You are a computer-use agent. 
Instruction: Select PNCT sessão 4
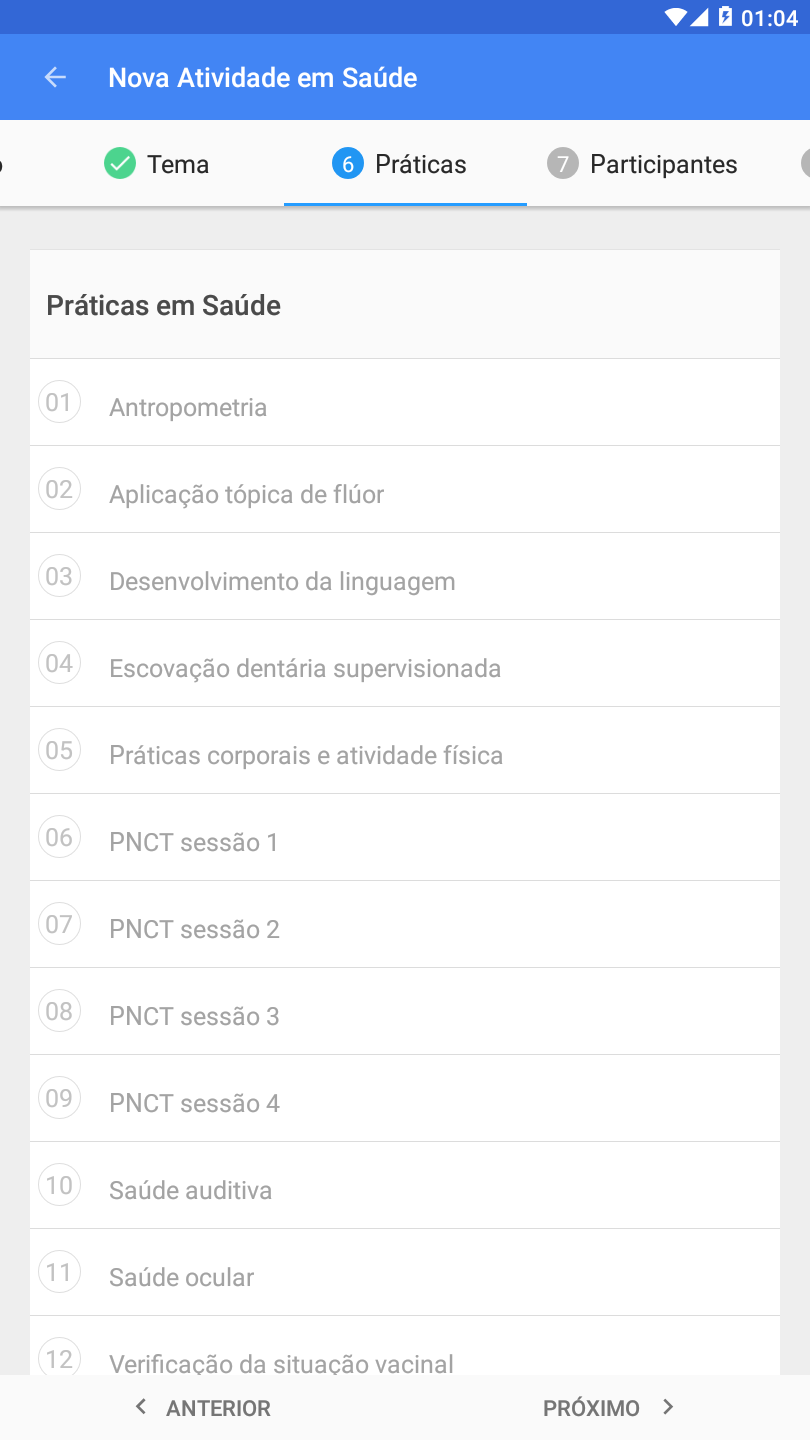(x=405, y=1098)
